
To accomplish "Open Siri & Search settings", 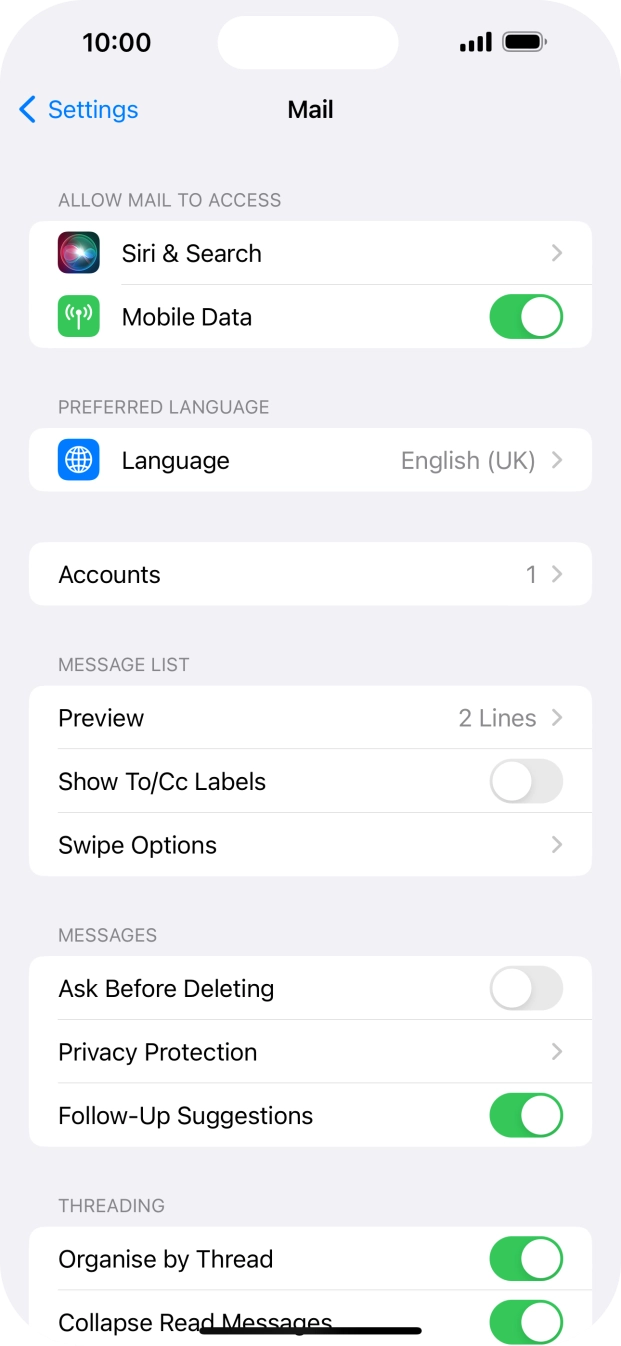I will [310, 253].
